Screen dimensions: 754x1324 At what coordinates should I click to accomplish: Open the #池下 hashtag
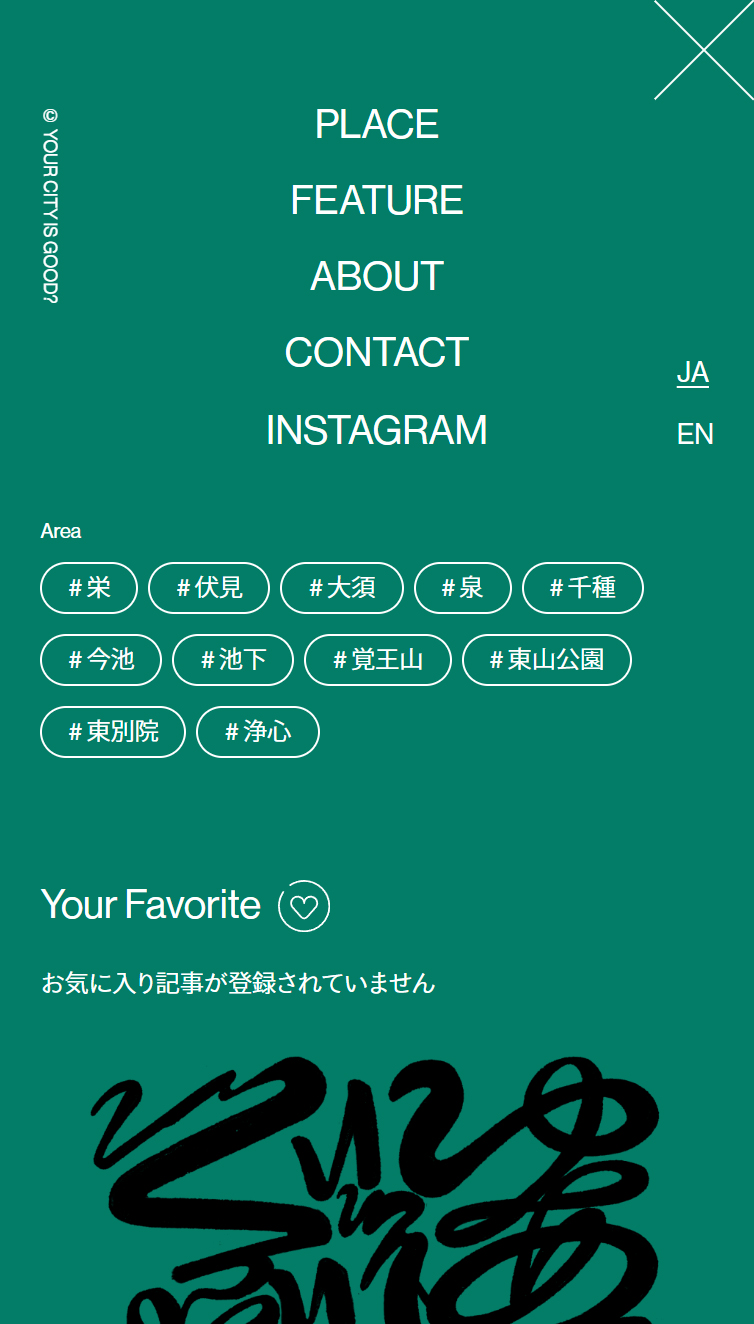[232, 660]
